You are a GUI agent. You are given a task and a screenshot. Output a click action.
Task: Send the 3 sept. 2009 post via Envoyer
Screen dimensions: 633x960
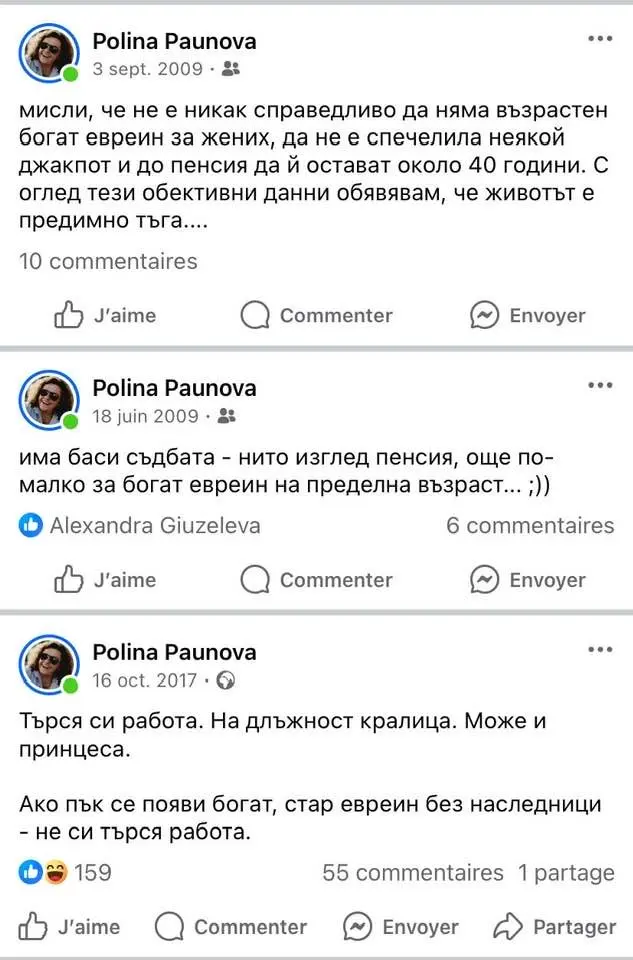point(527,315)
